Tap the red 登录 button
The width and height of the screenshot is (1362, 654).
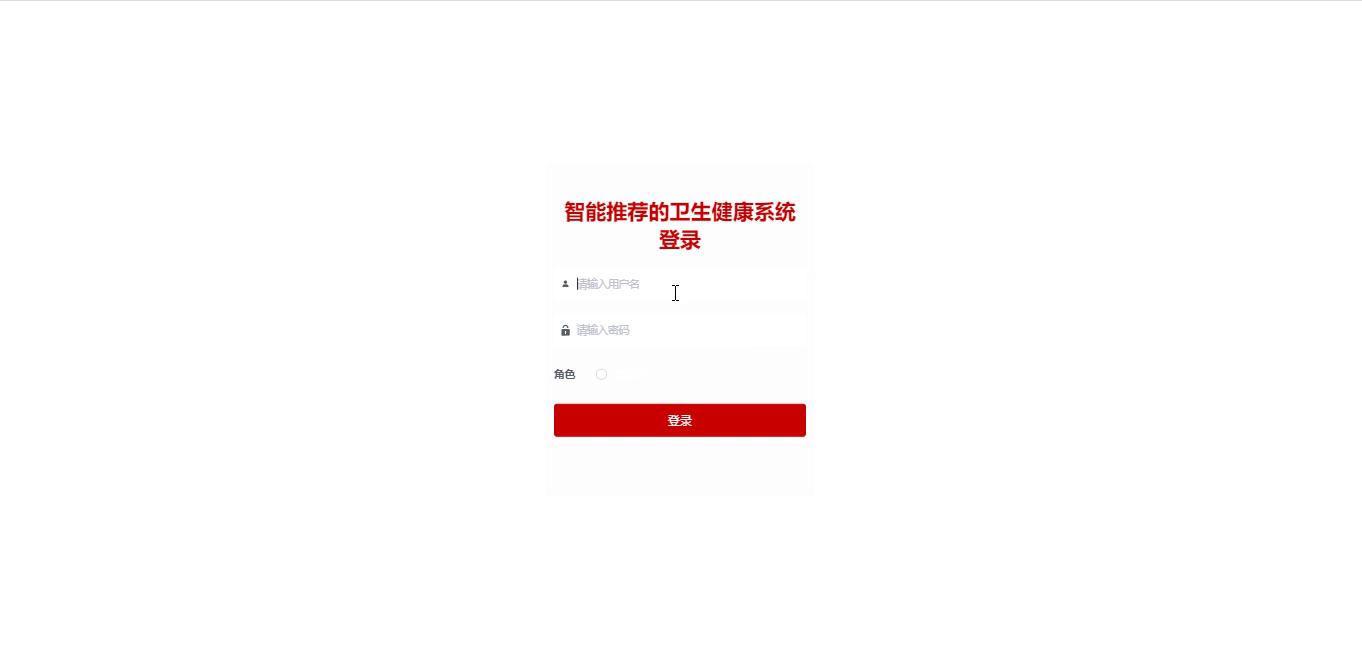[680, 420]
